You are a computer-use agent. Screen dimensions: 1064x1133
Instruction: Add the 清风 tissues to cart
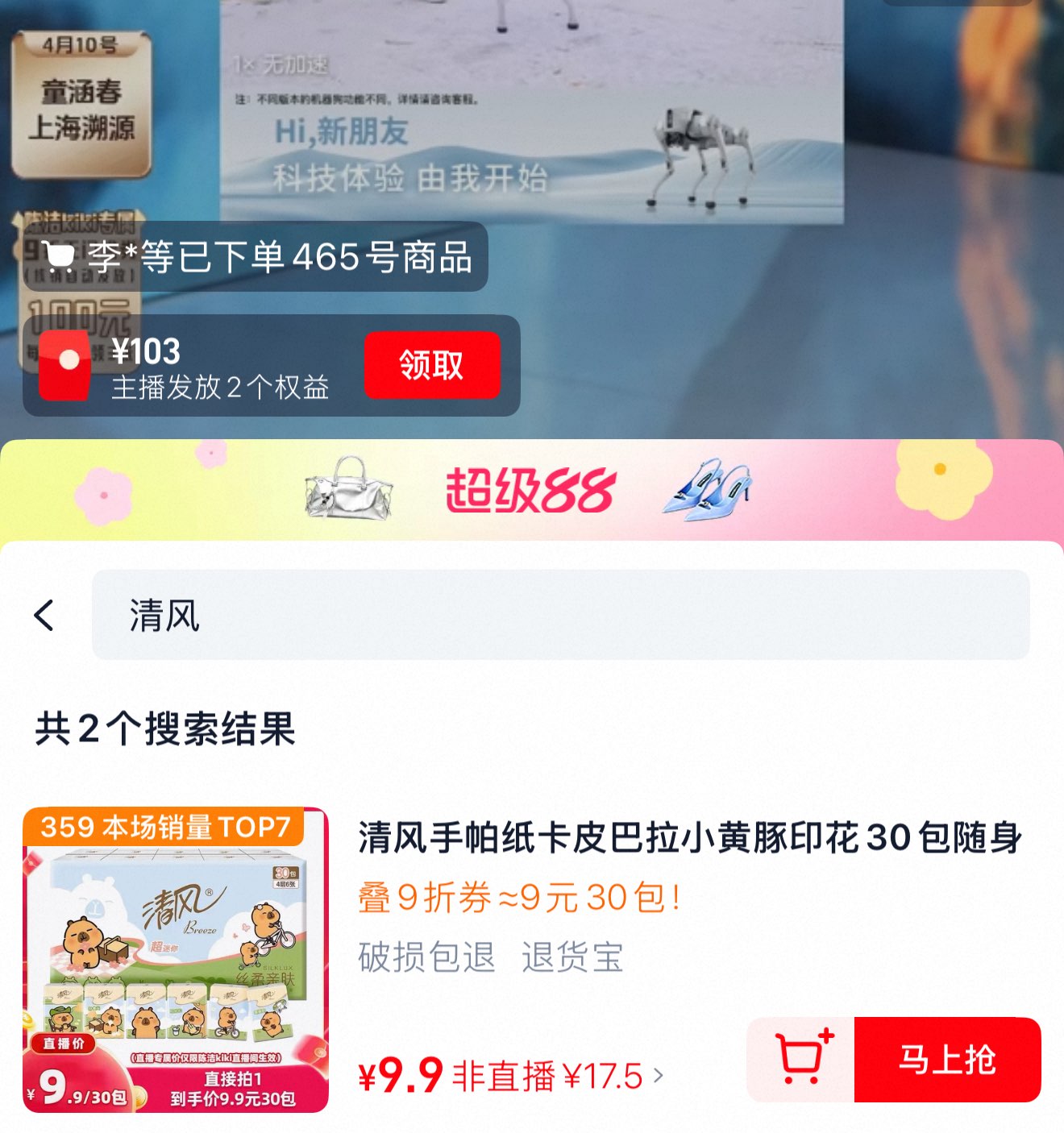(802, 1058)
